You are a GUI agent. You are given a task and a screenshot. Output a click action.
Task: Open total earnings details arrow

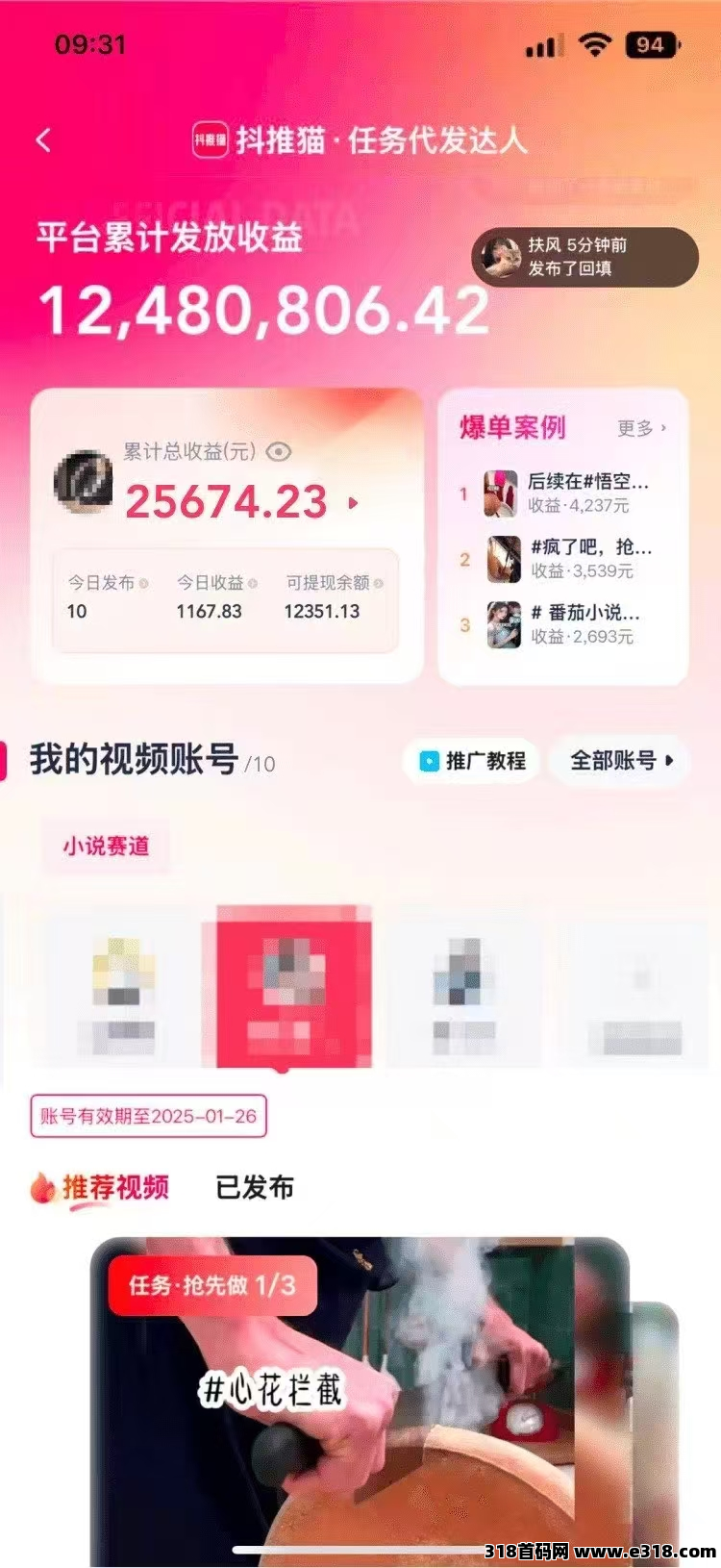(354, 502)
